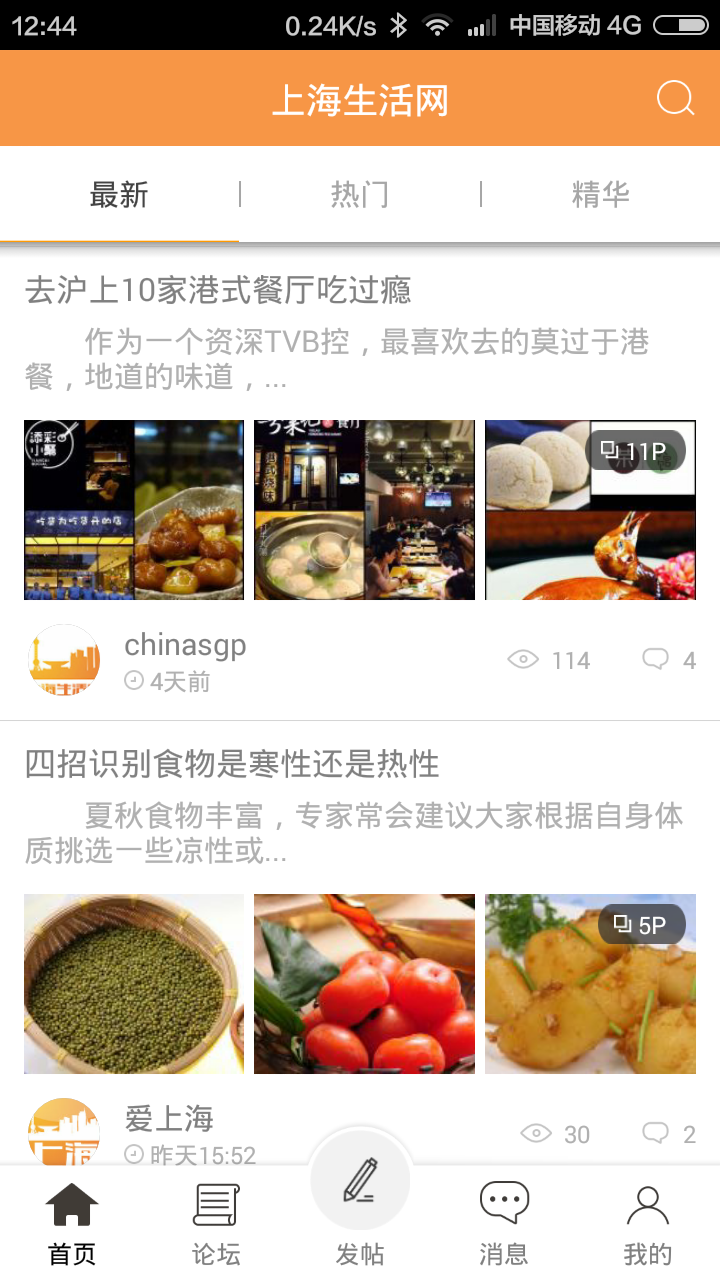The image size is (720, 1280).
Task: Open comments on chinasgp's post
Action: pyautogui.click(x=669, y=660)
